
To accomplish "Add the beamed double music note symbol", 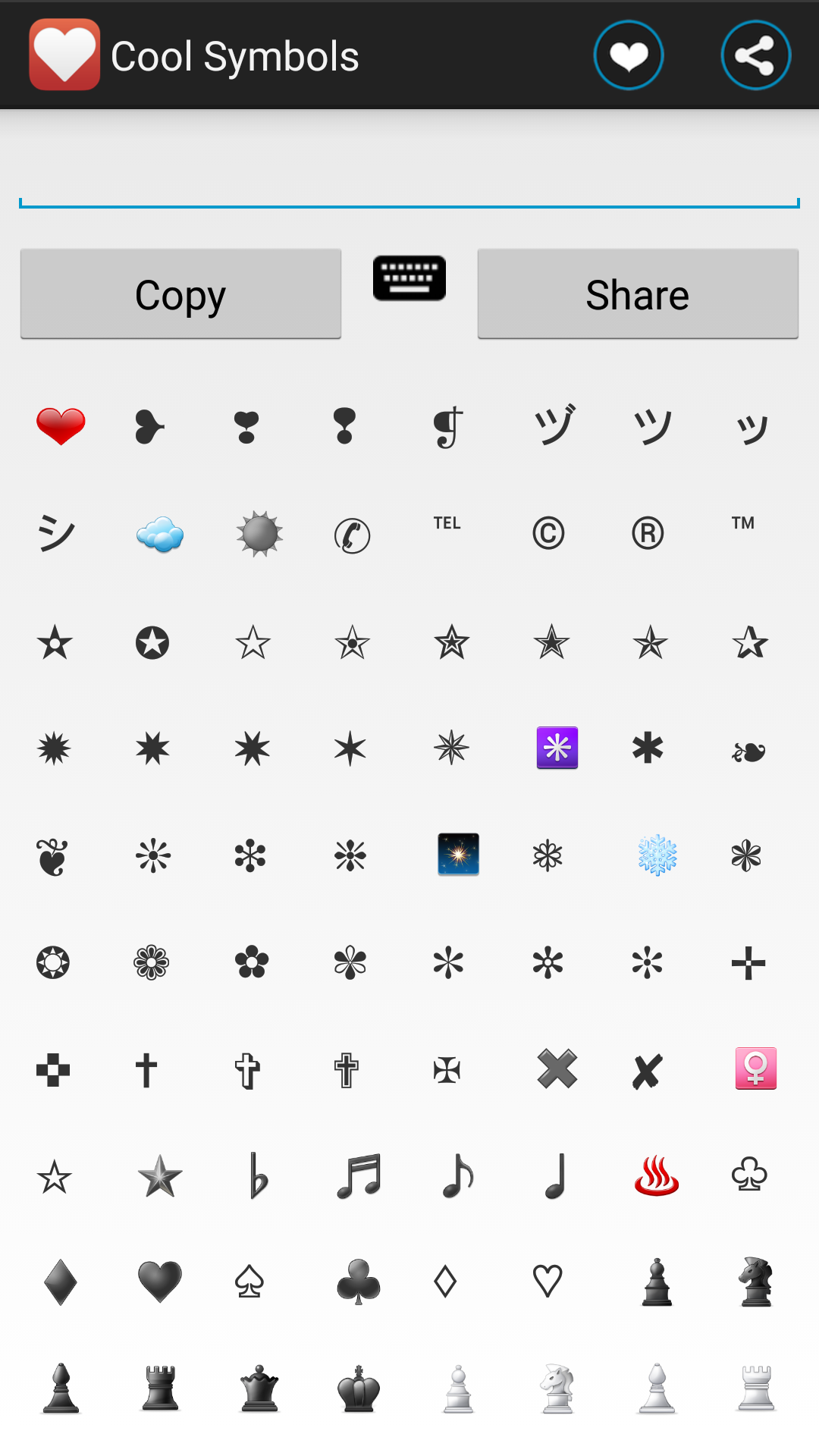I will (359, 1176).
